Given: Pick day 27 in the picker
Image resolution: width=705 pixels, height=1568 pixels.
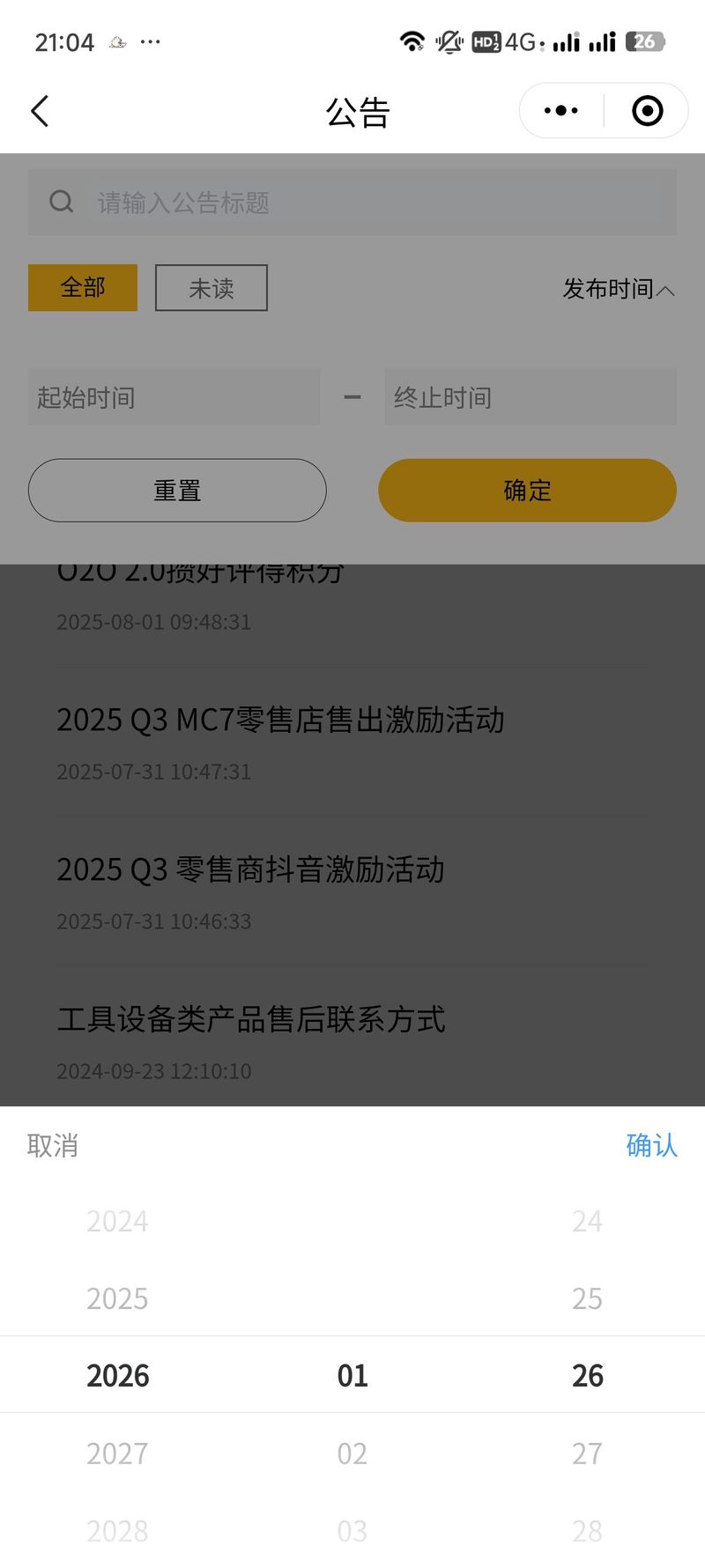Looking at the screenshot, I should click(x=587, y=1453).
